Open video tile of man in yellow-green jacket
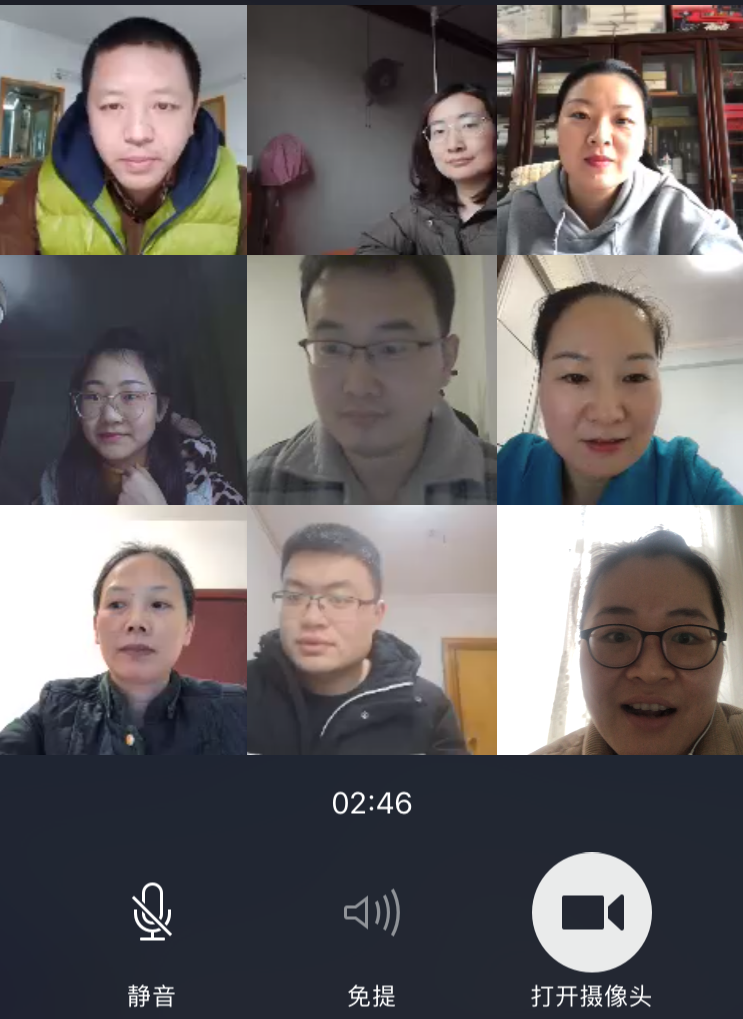This screenshot has height=1019, width=743. (123, 130)
